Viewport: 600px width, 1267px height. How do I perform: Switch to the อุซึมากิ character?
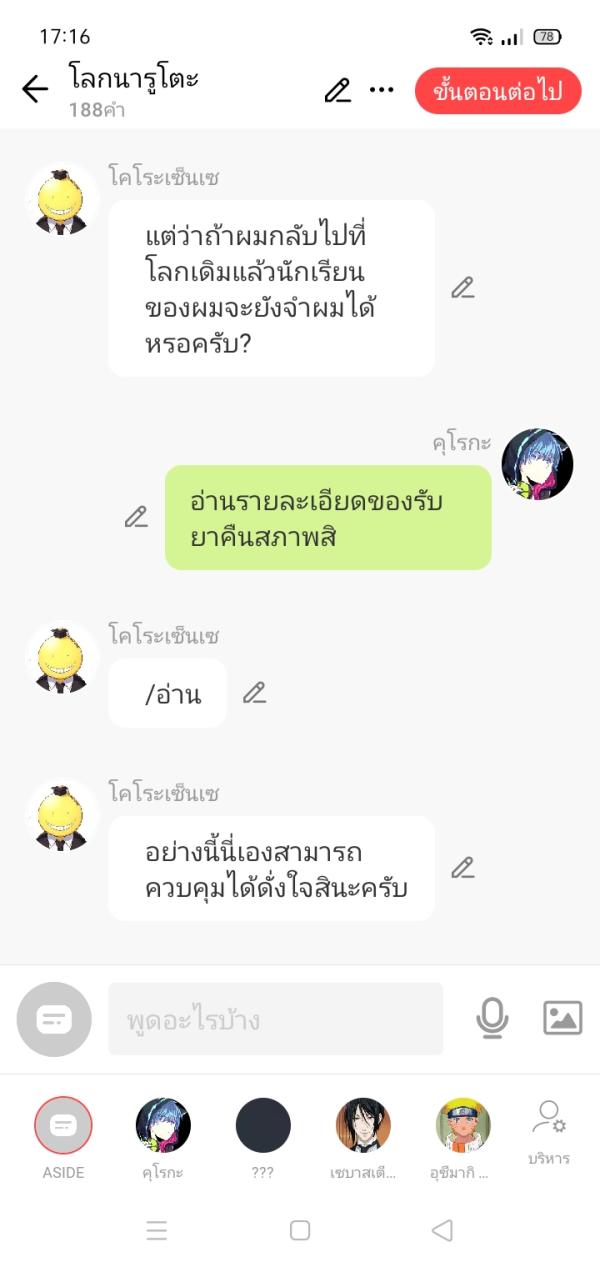463,1126
